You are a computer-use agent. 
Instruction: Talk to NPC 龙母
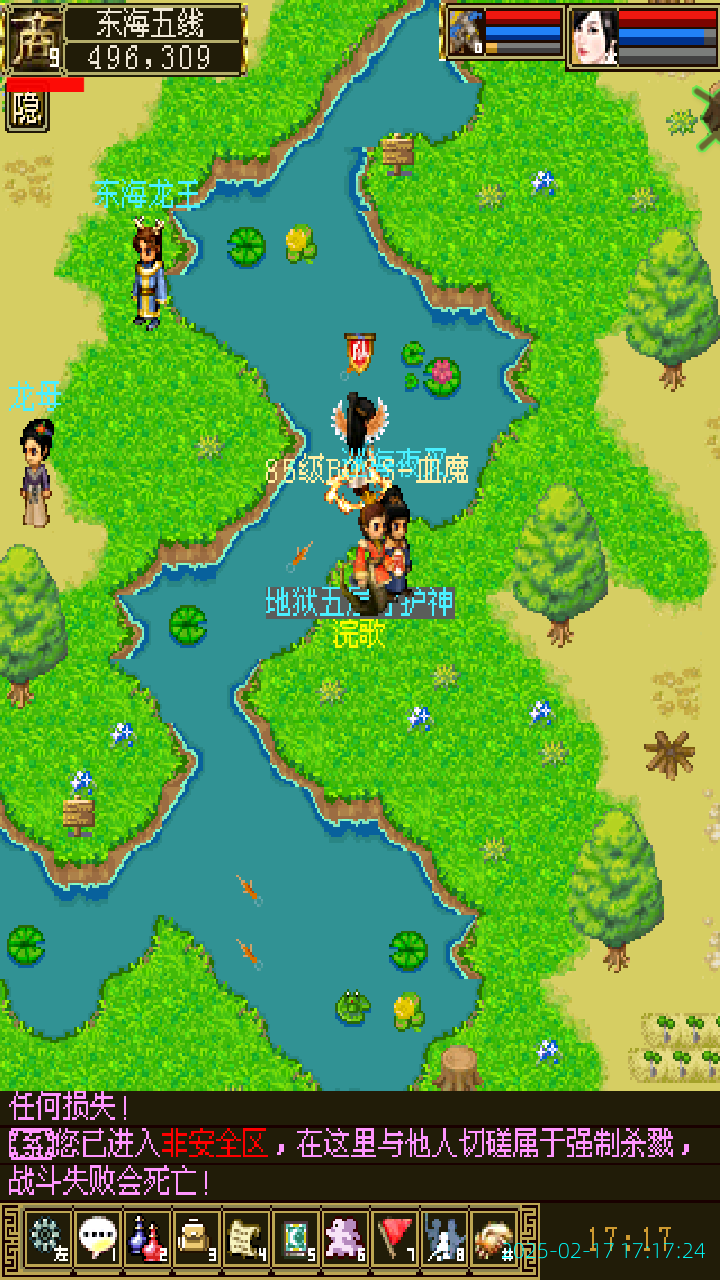(36, 472)
